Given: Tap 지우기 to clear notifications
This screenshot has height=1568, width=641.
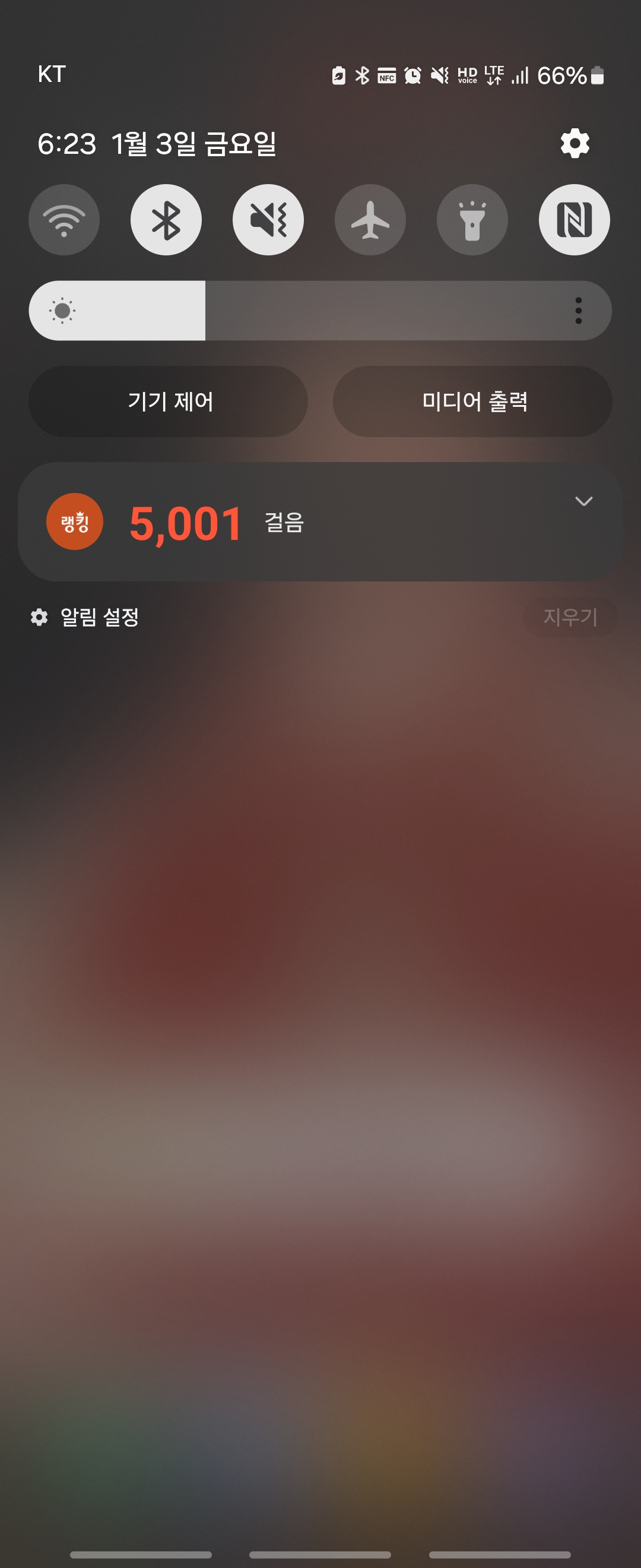Looking at the screenshot, I should (570, 617).
